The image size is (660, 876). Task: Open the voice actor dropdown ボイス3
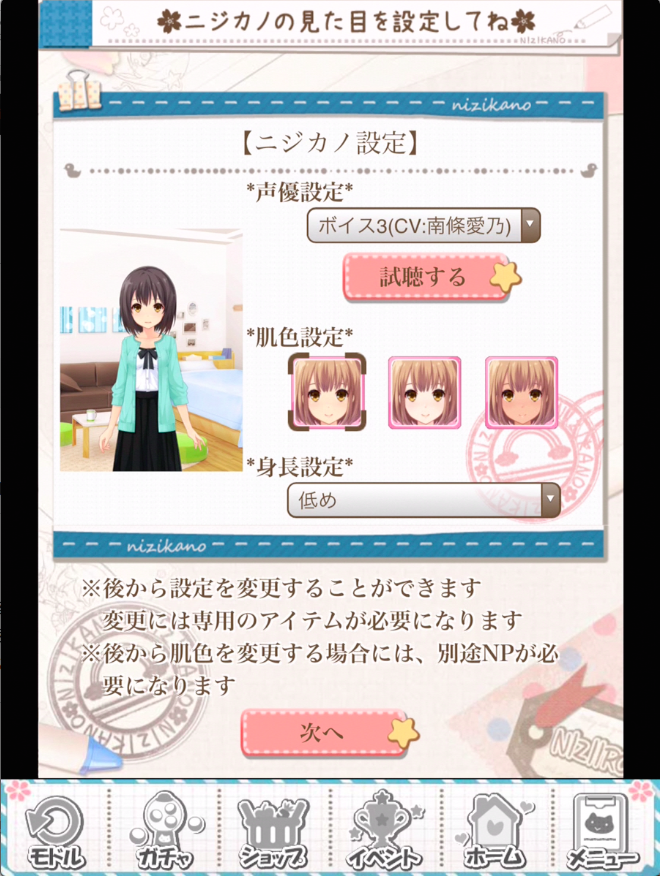(x=422, y=225)
